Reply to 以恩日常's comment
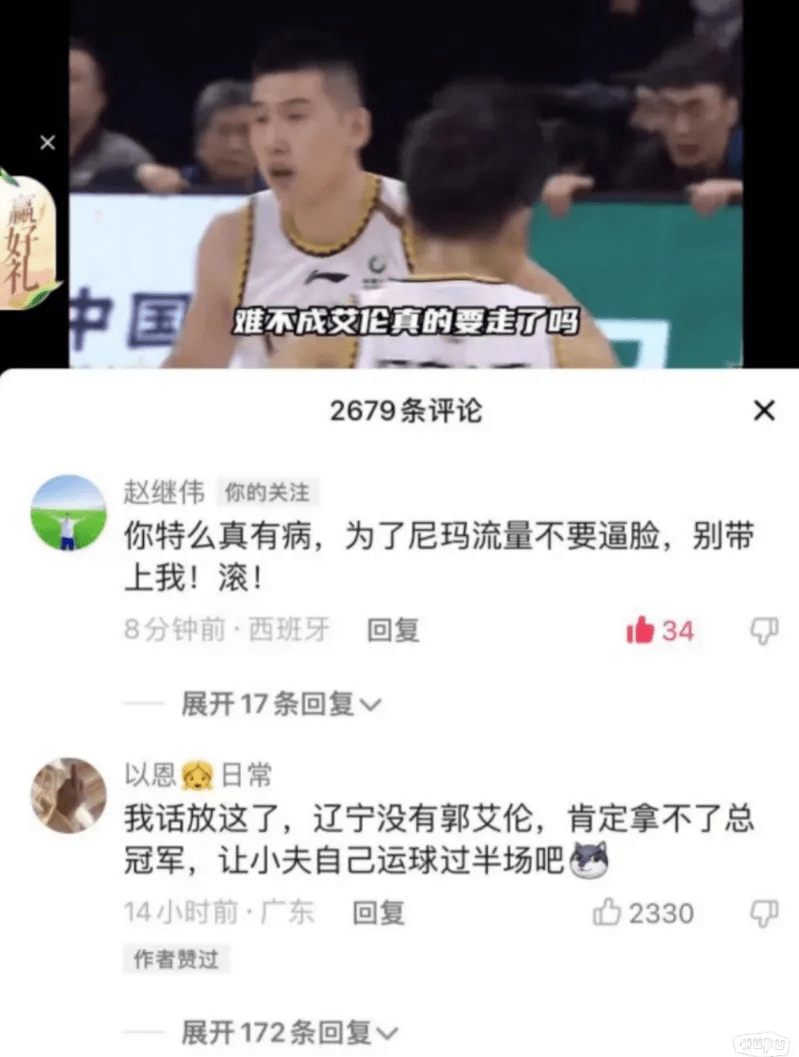This screenshot has width=799, height=1057. point(379,912)
